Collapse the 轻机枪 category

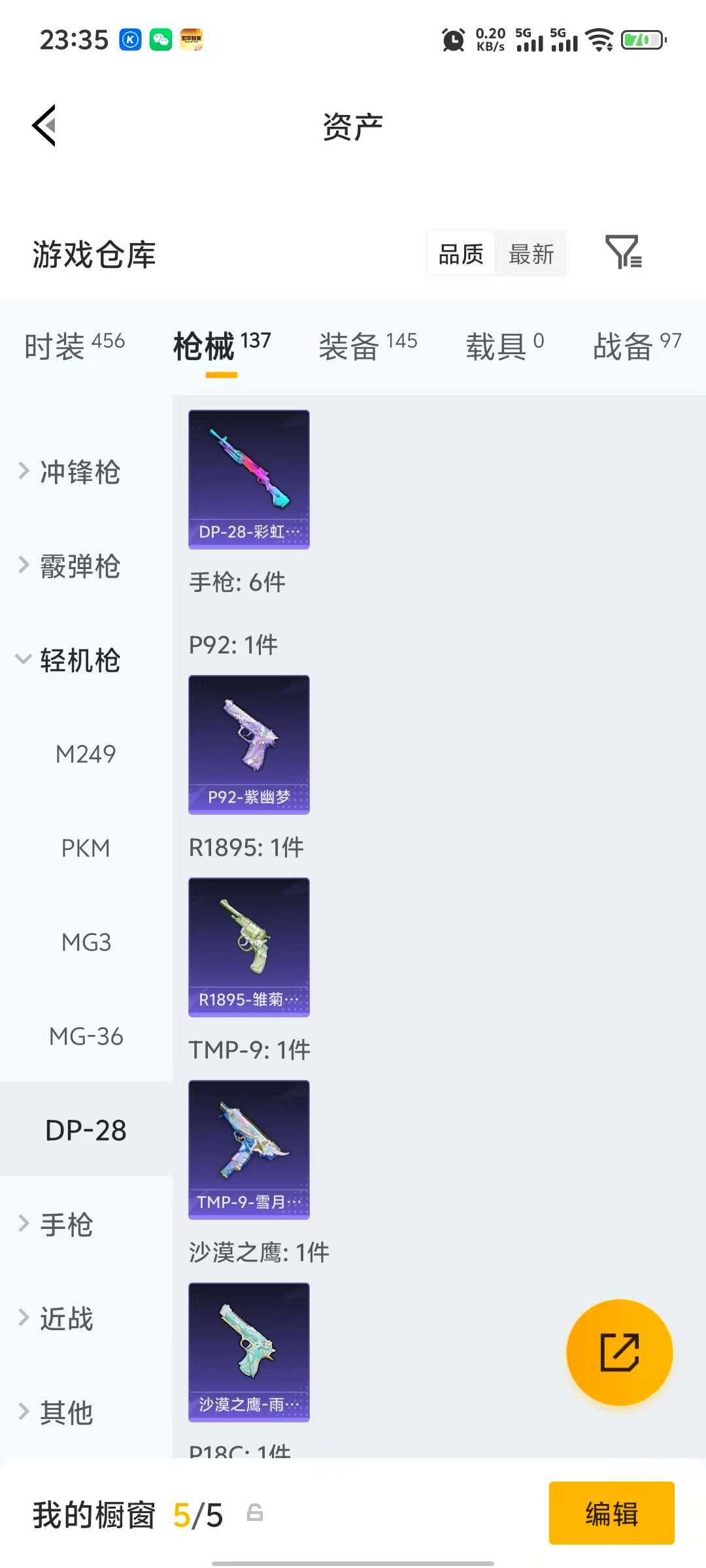[x=80, y=661]
